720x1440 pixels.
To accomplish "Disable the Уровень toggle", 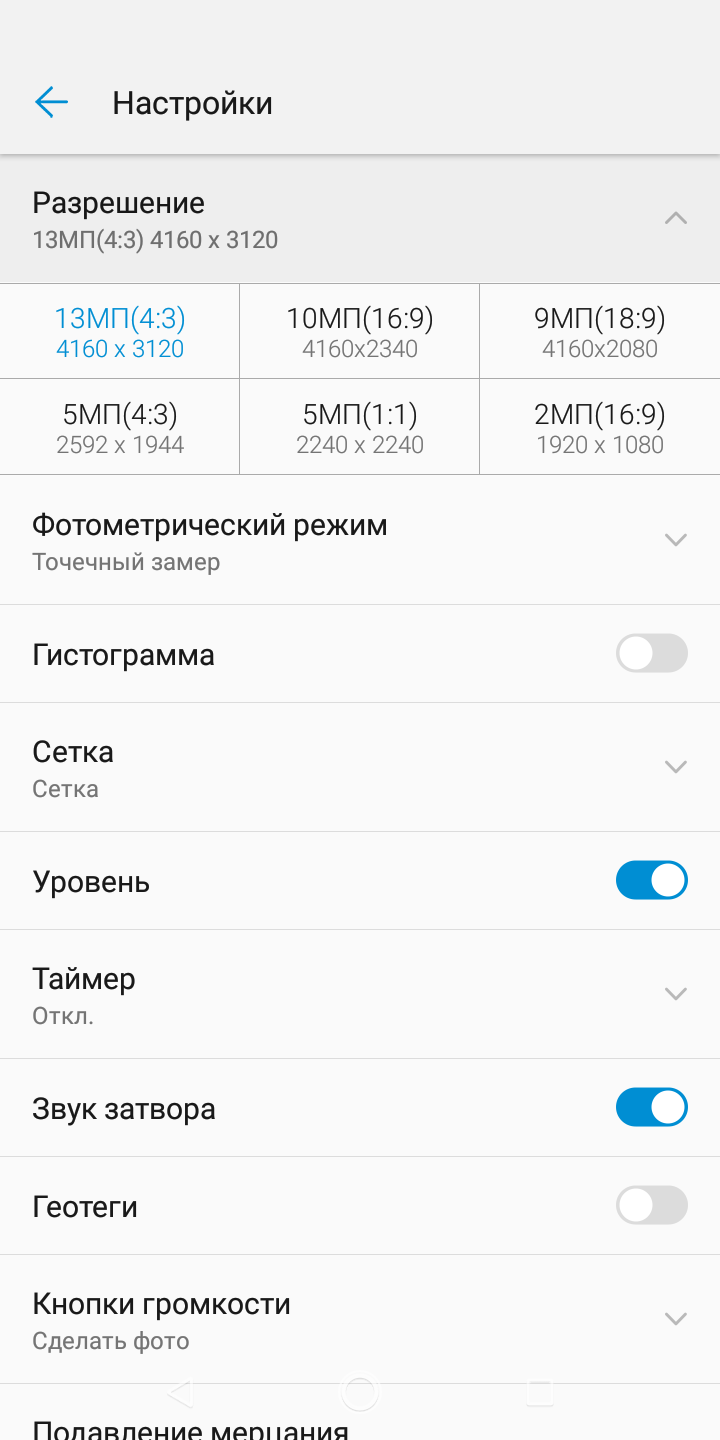I will pyautogui.click(x=651, y=881).
